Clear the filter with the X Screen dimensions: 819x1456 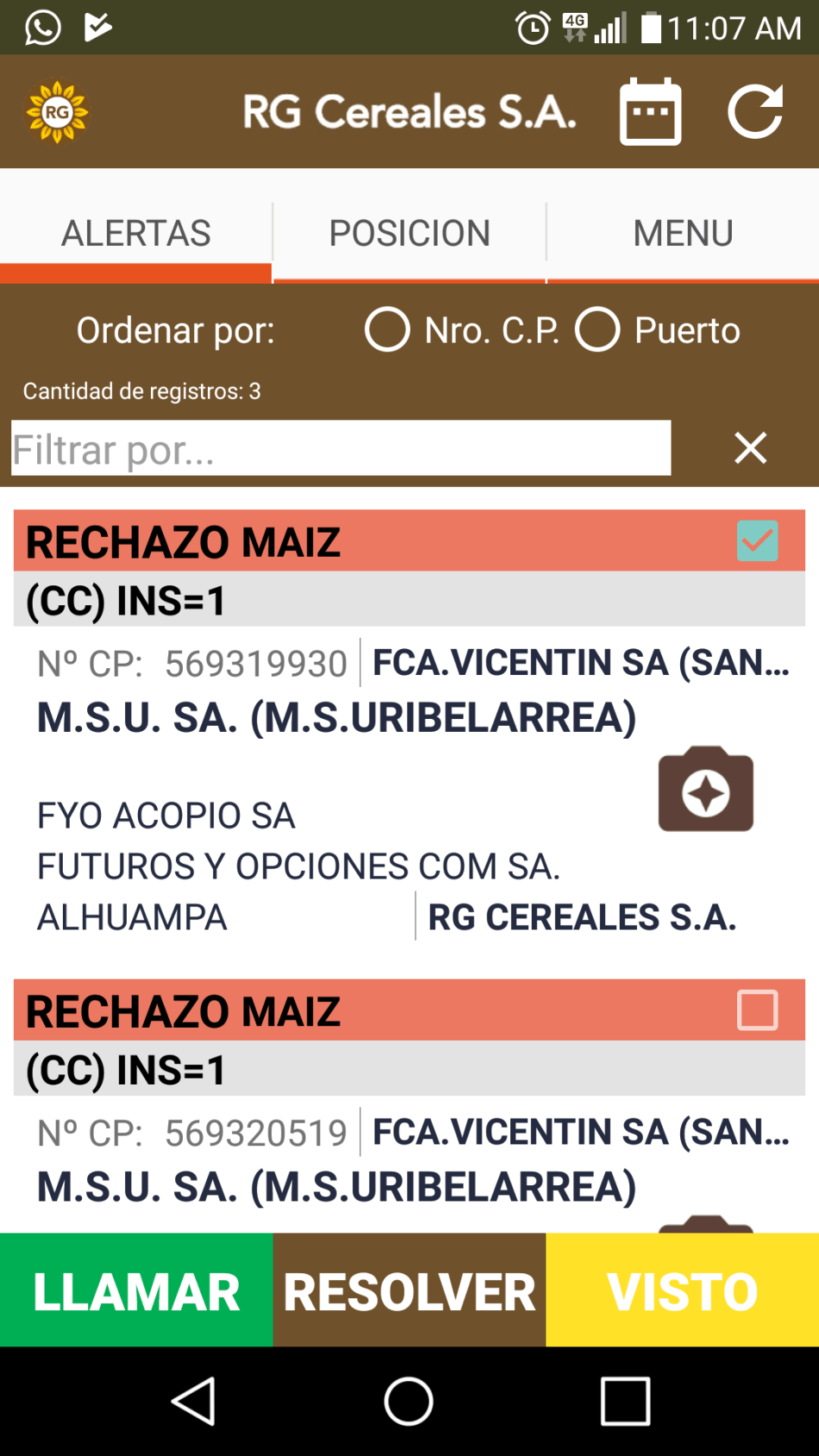tap(750, 447)
